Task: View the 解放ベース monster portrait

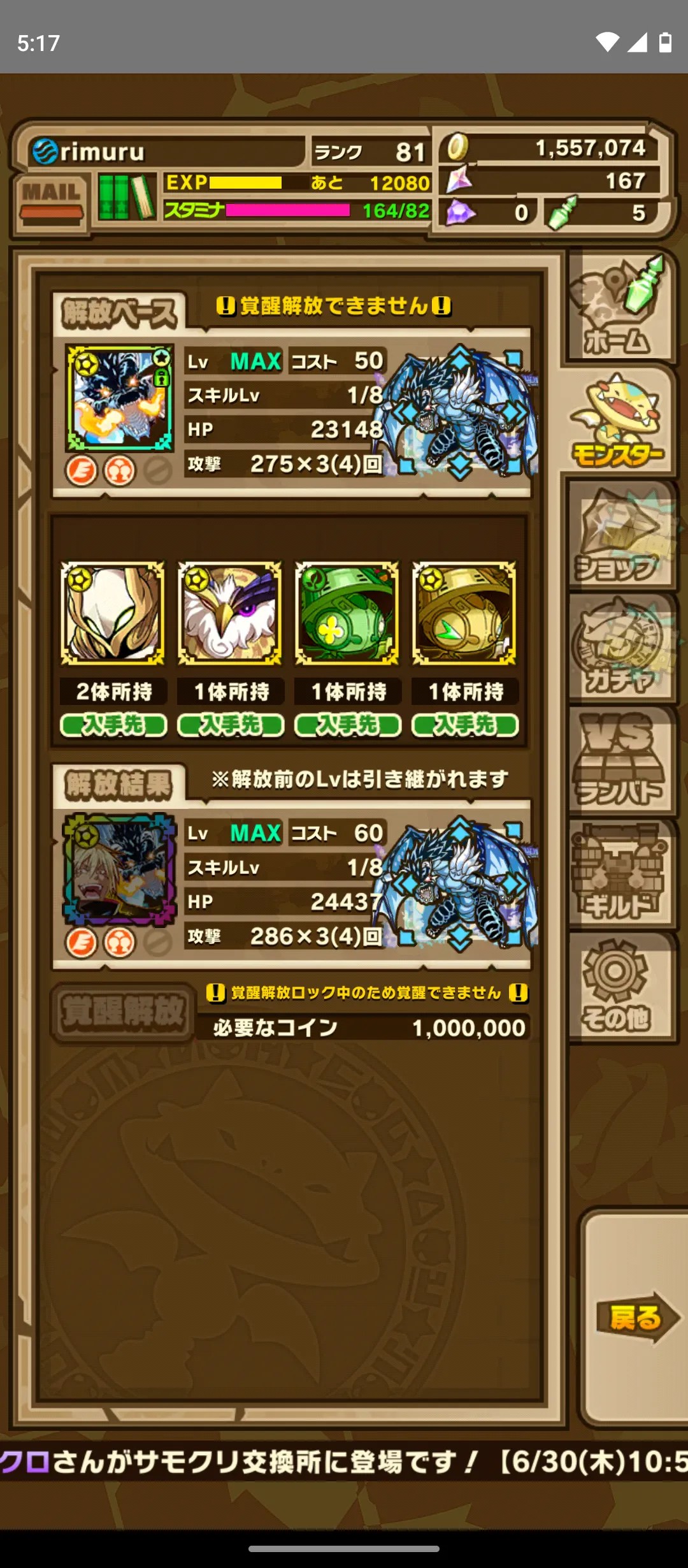Action: point(119,398)
